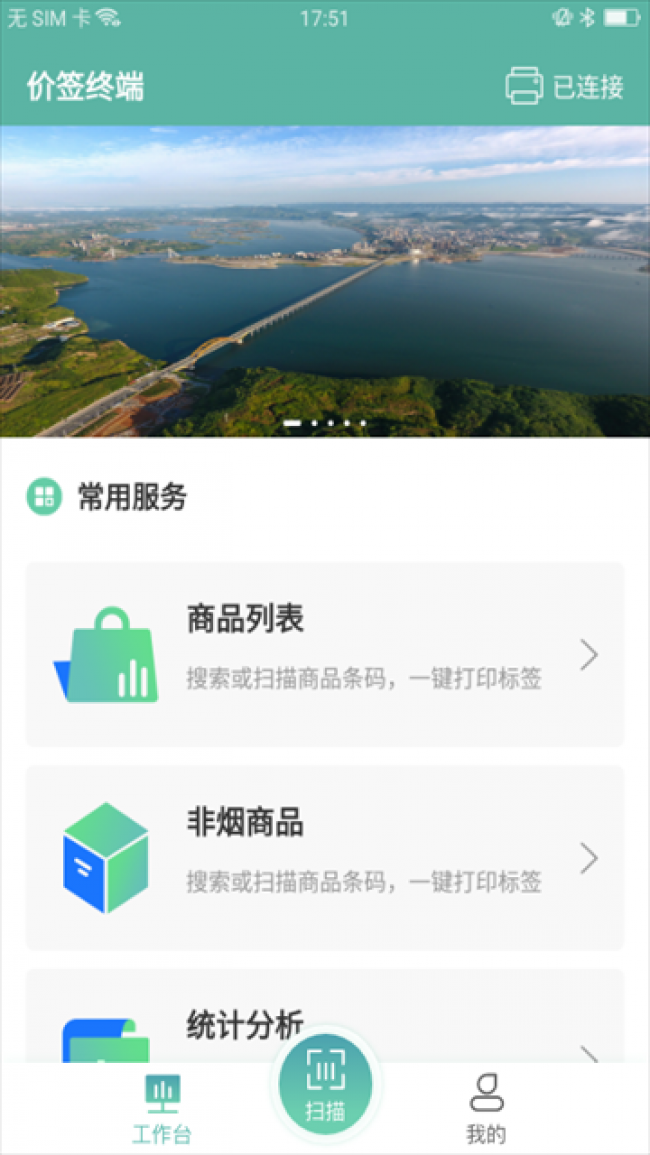650x1155 pixels.
Task: Open the 非烟商品 card
Action: (325, 857)
